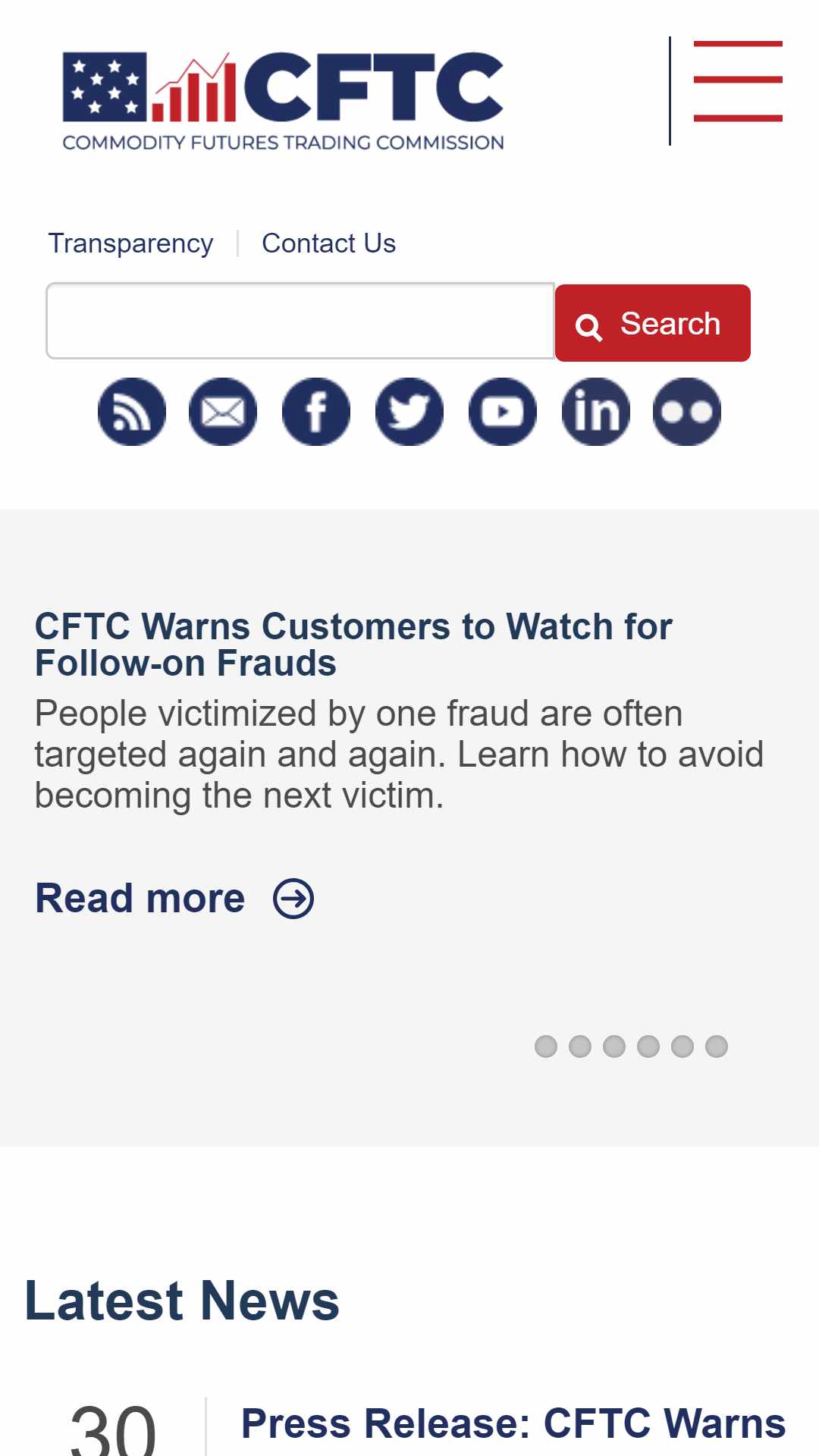This screenshot has width=819, height=1456.
Task: Open the CFTC Flickr page
Action: pos(687,412)
